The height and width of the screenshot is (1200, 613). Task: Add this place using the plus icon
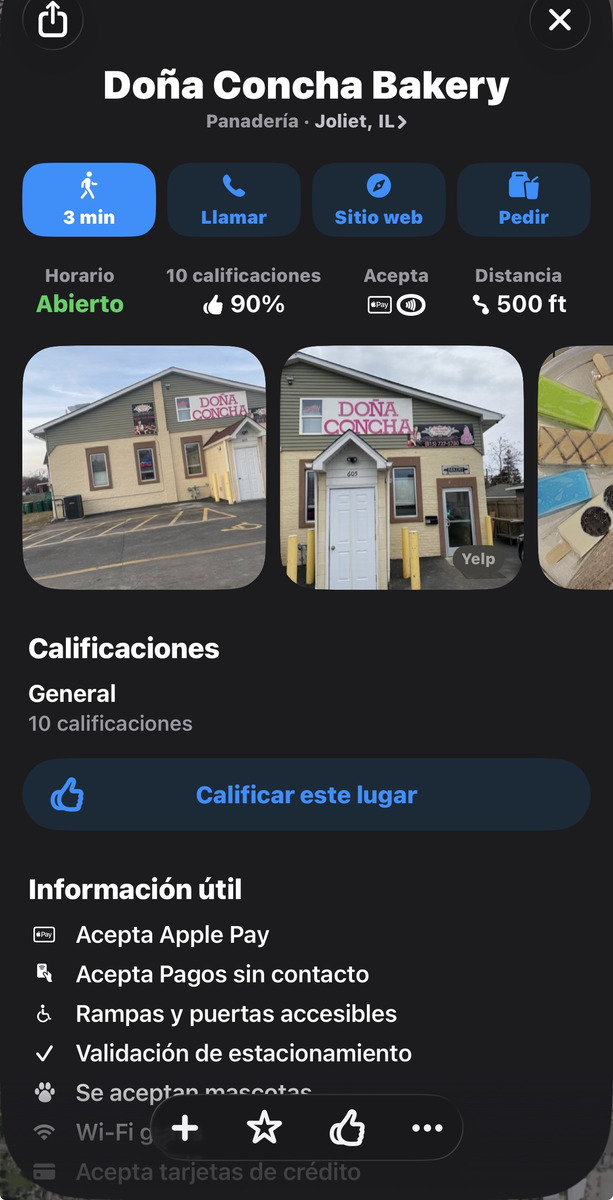coord(185,1128)
